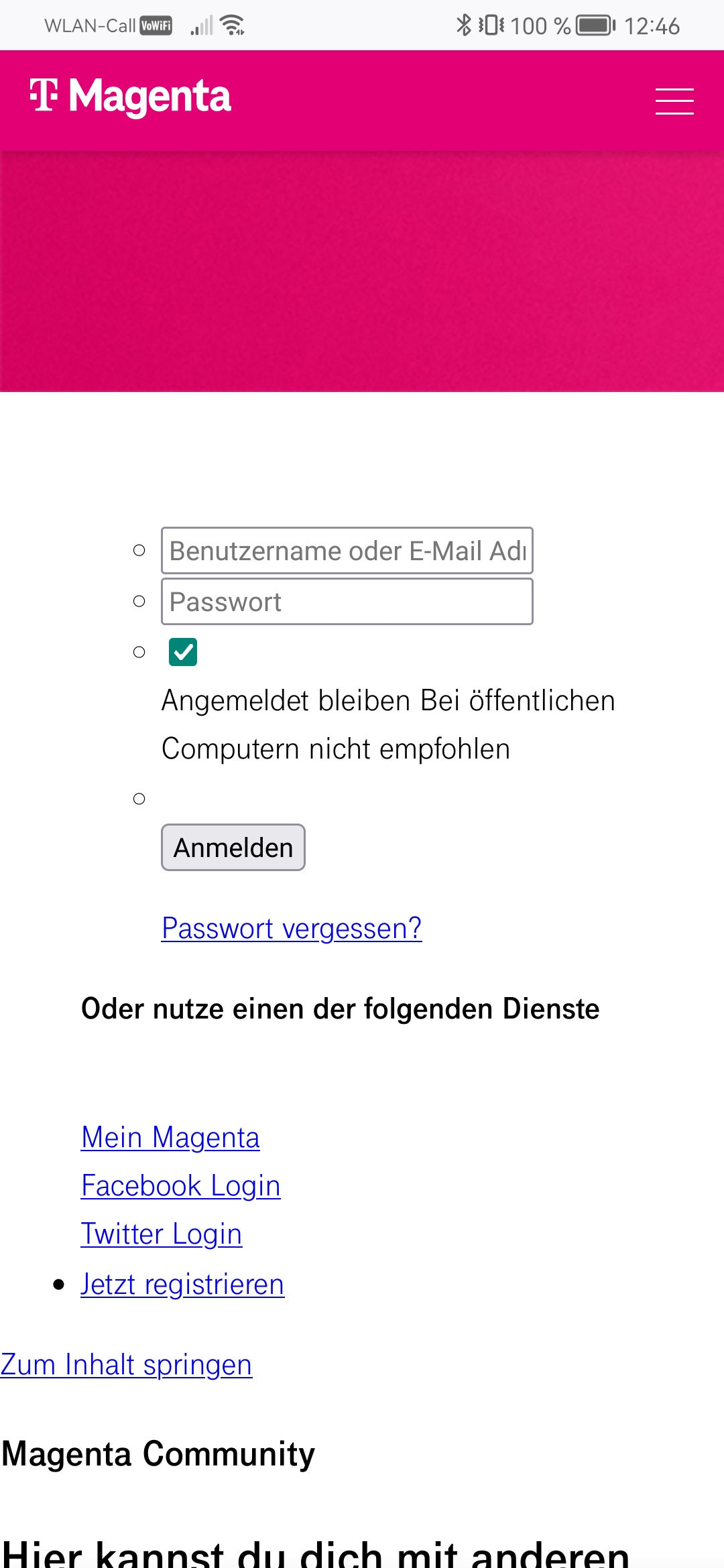This screenshot has width=724, height=1568.
Task: Uncheck the Angemeldet bleiben checkbox
Action: point(183,652)
